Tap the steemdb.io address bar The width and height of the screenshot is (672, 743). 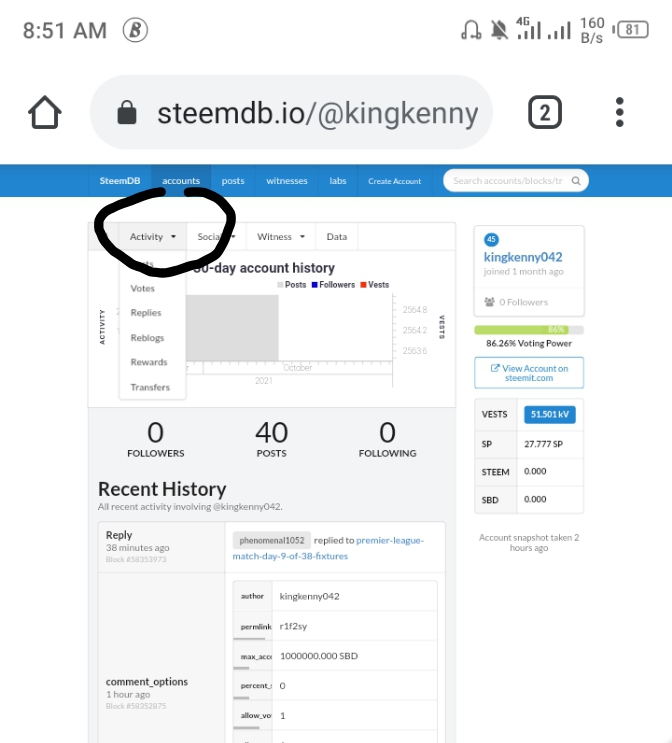tap(291, 112)
